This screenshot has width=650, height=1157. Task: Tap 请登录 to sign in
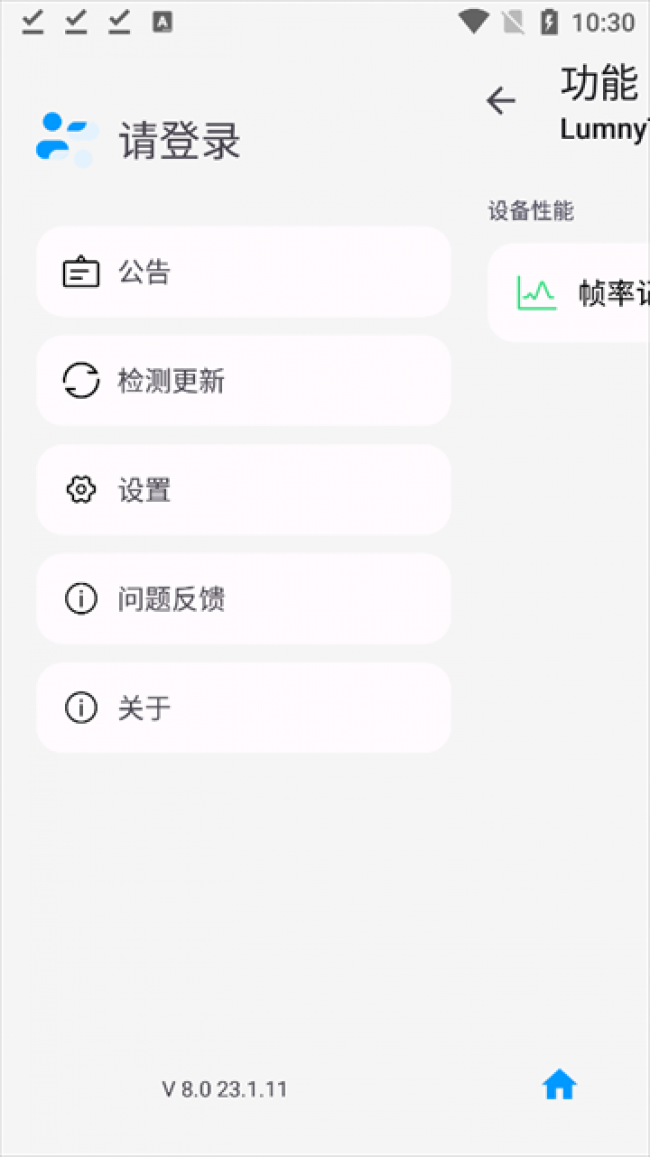pyautogui.click(x=179, y=141)
